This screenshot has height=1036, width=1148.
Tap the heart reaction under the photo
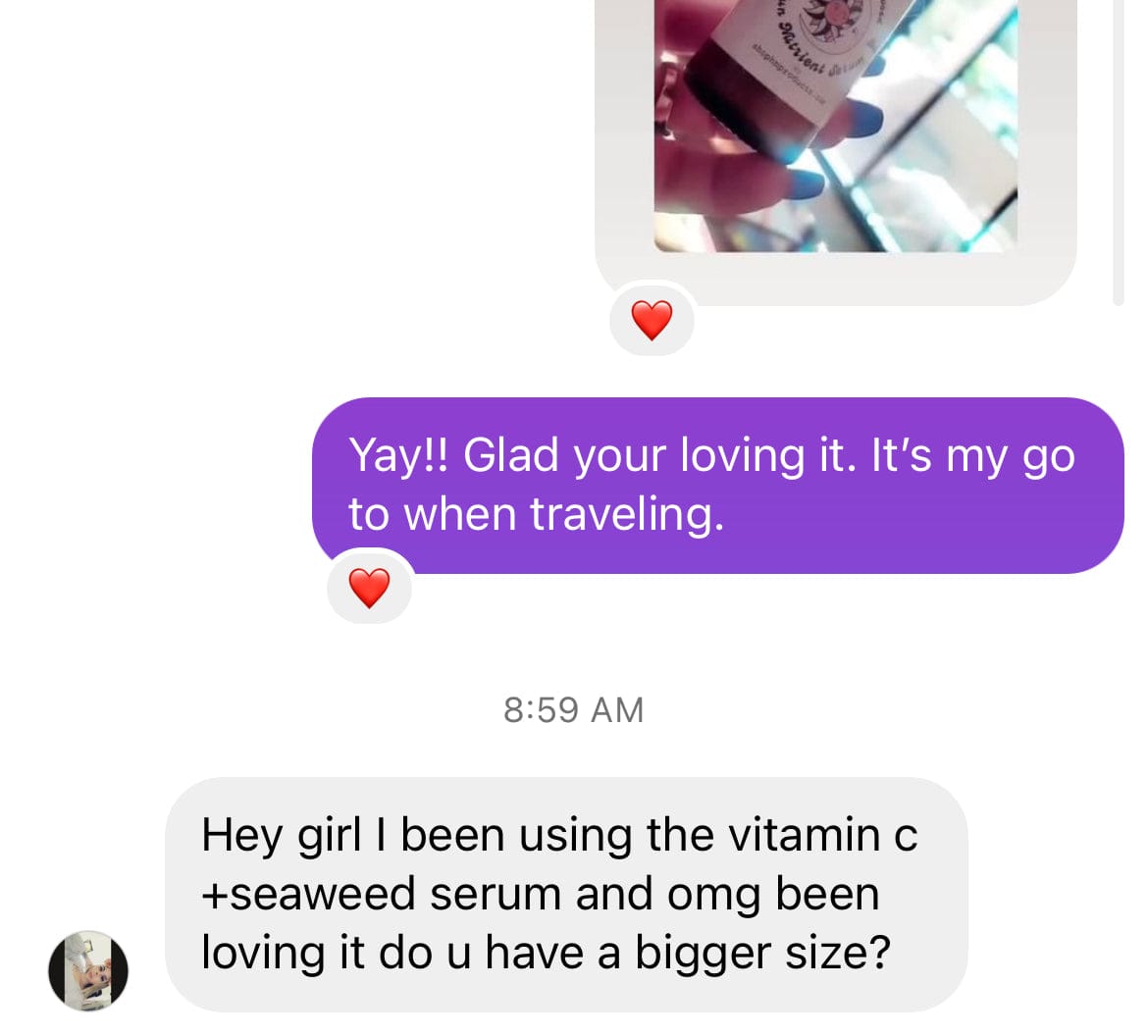click(x=652, y=320)
